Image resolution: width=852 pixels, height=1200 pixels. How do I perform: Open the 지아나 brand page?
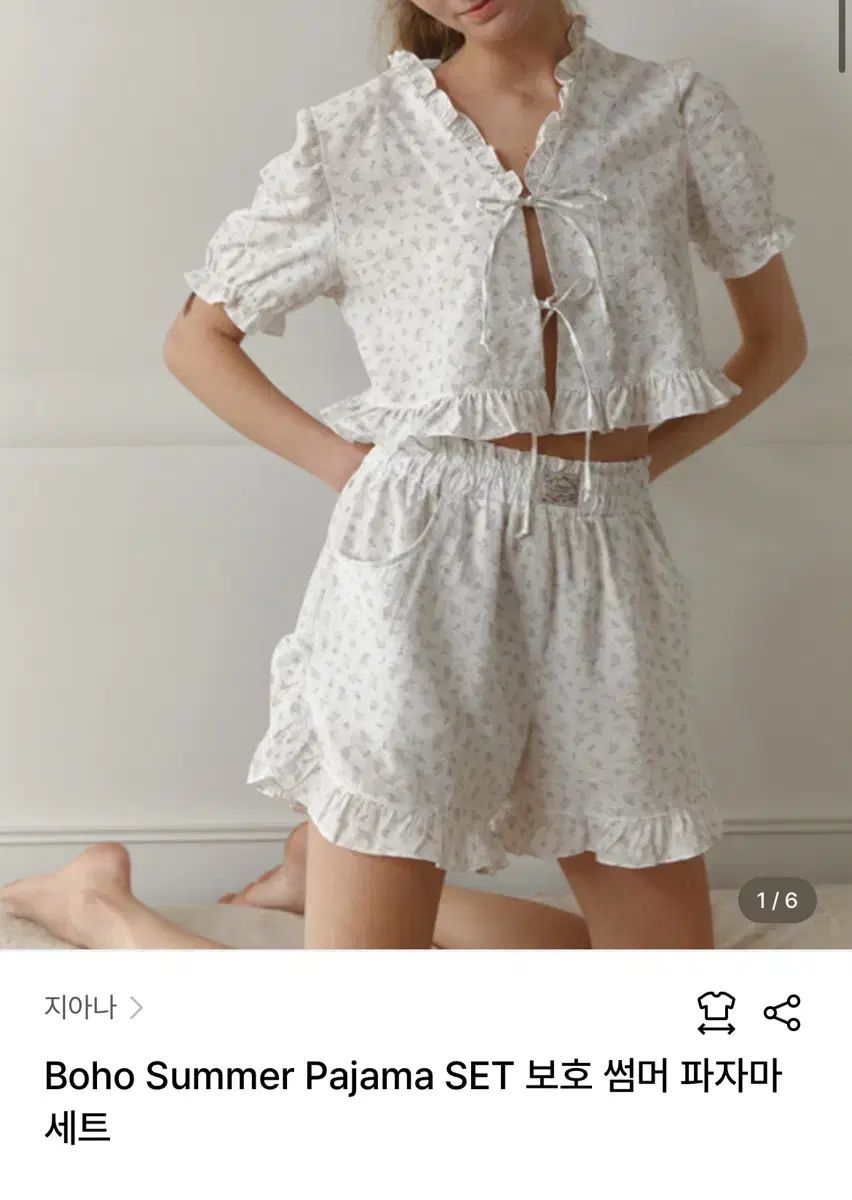93,1007
